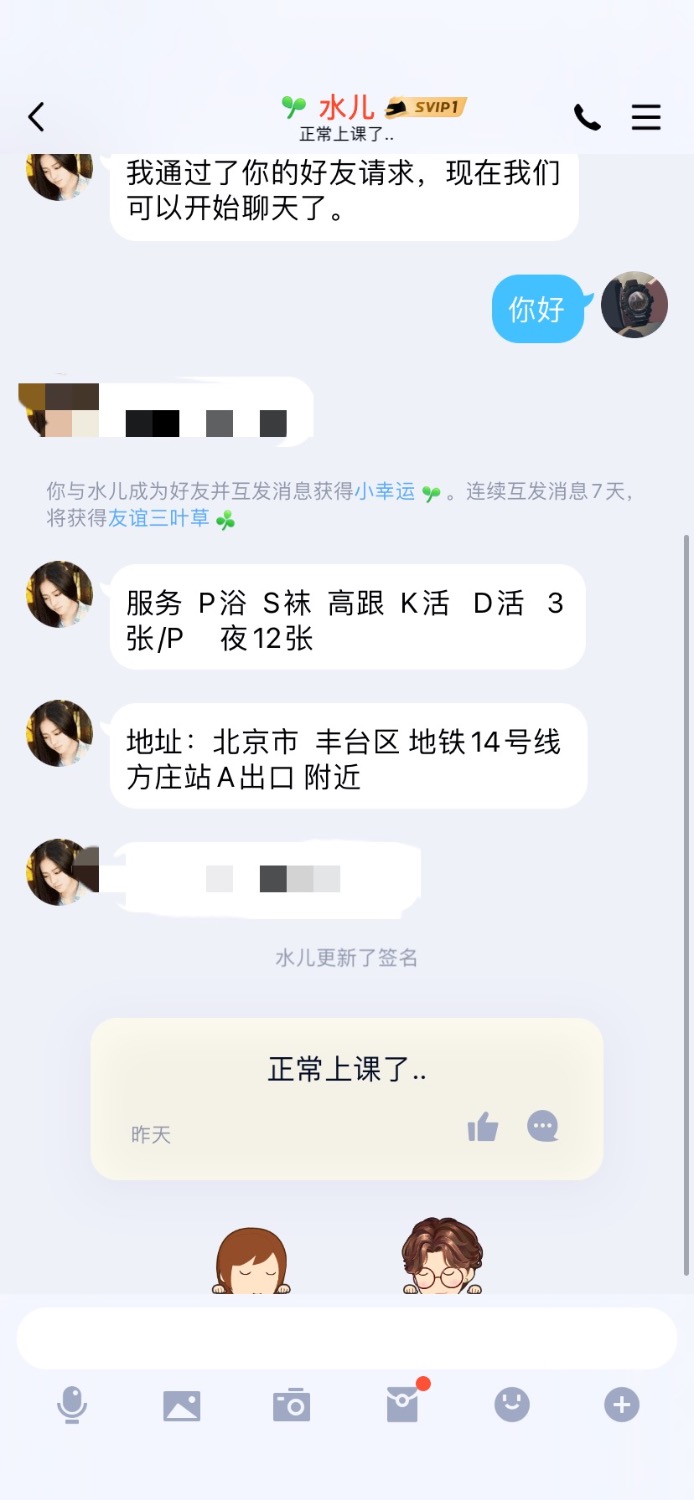This screenshot has width=694, height=1500.
Task: Comment on the signature card
Action: pyautogui.click(x=543, y=1127)
